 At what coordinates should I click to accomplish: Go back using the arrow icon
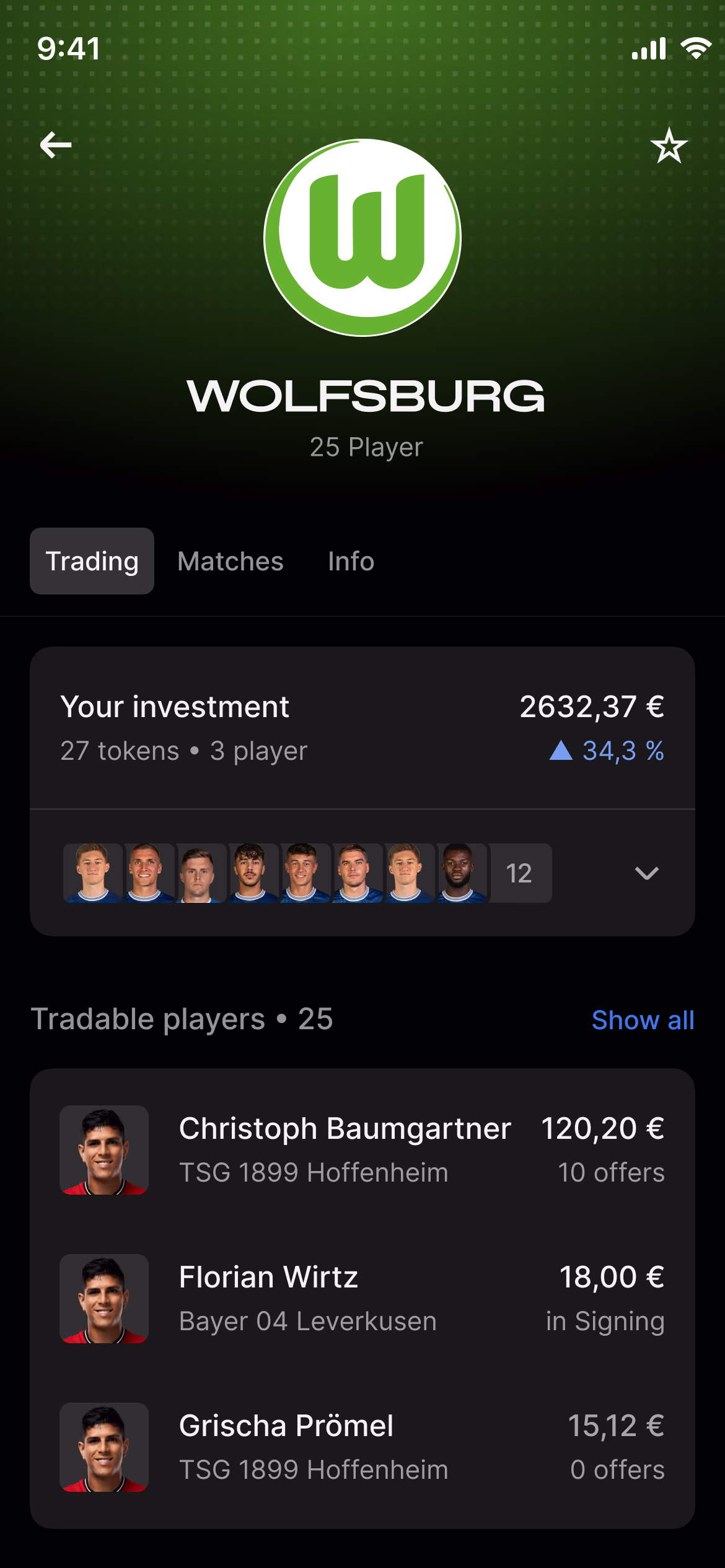point(56,146)
